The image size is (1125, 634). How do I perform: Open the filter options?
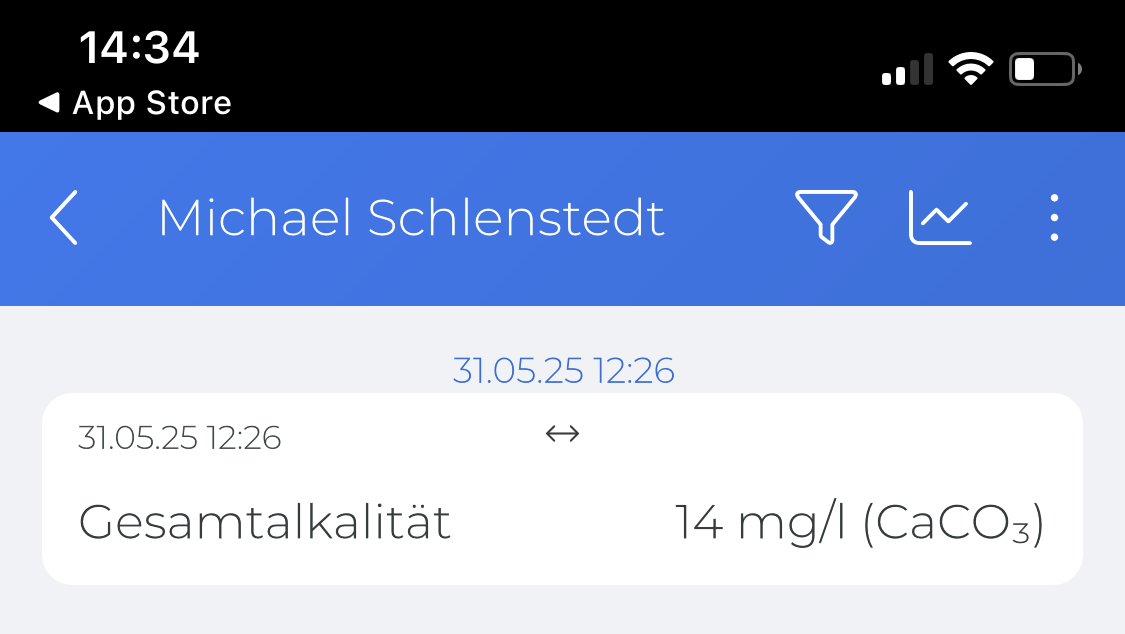[825, 216]
